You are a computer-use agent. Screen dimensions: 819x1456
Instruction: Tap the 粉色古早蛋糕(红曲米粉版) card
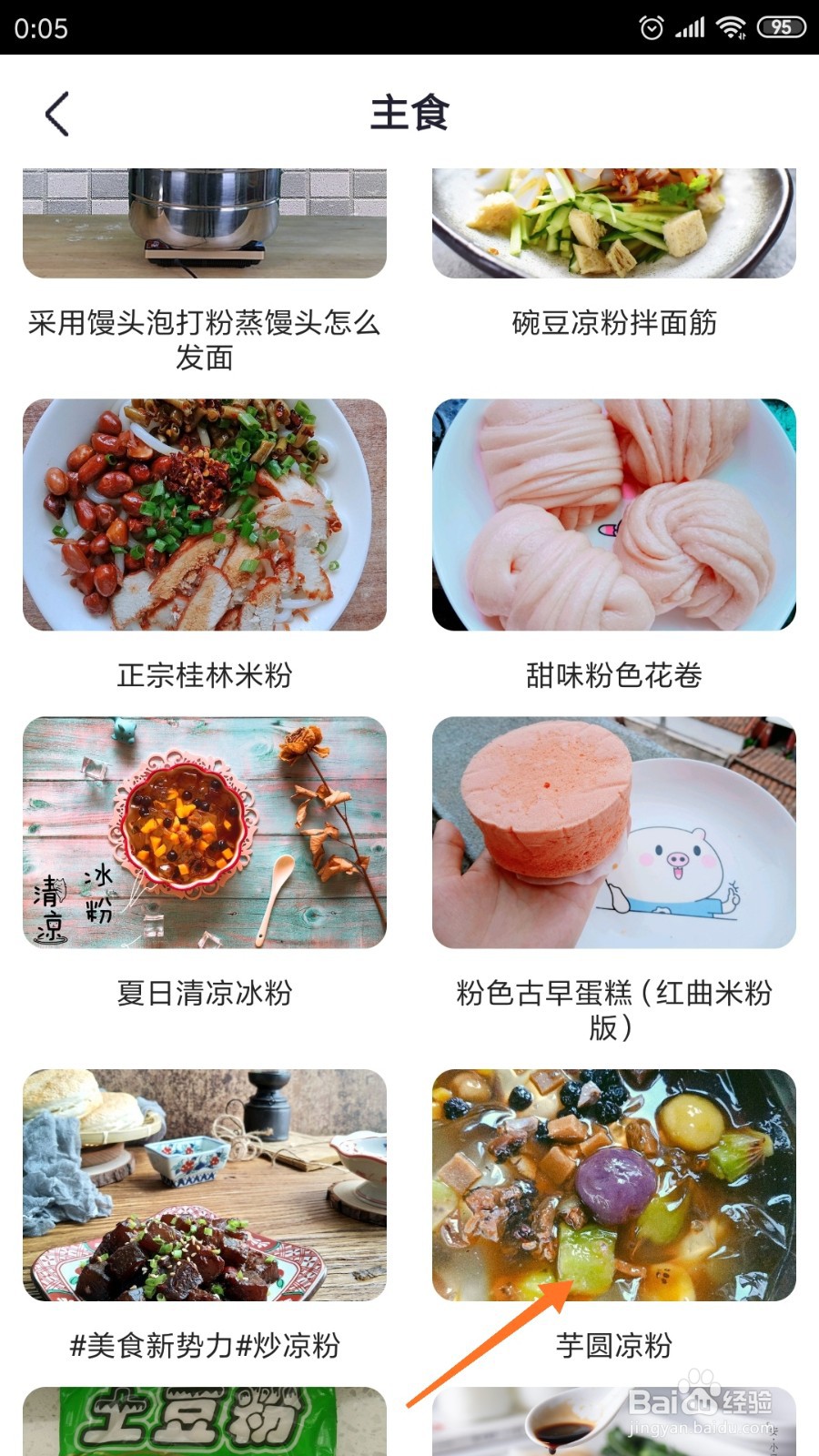[614, 880]
